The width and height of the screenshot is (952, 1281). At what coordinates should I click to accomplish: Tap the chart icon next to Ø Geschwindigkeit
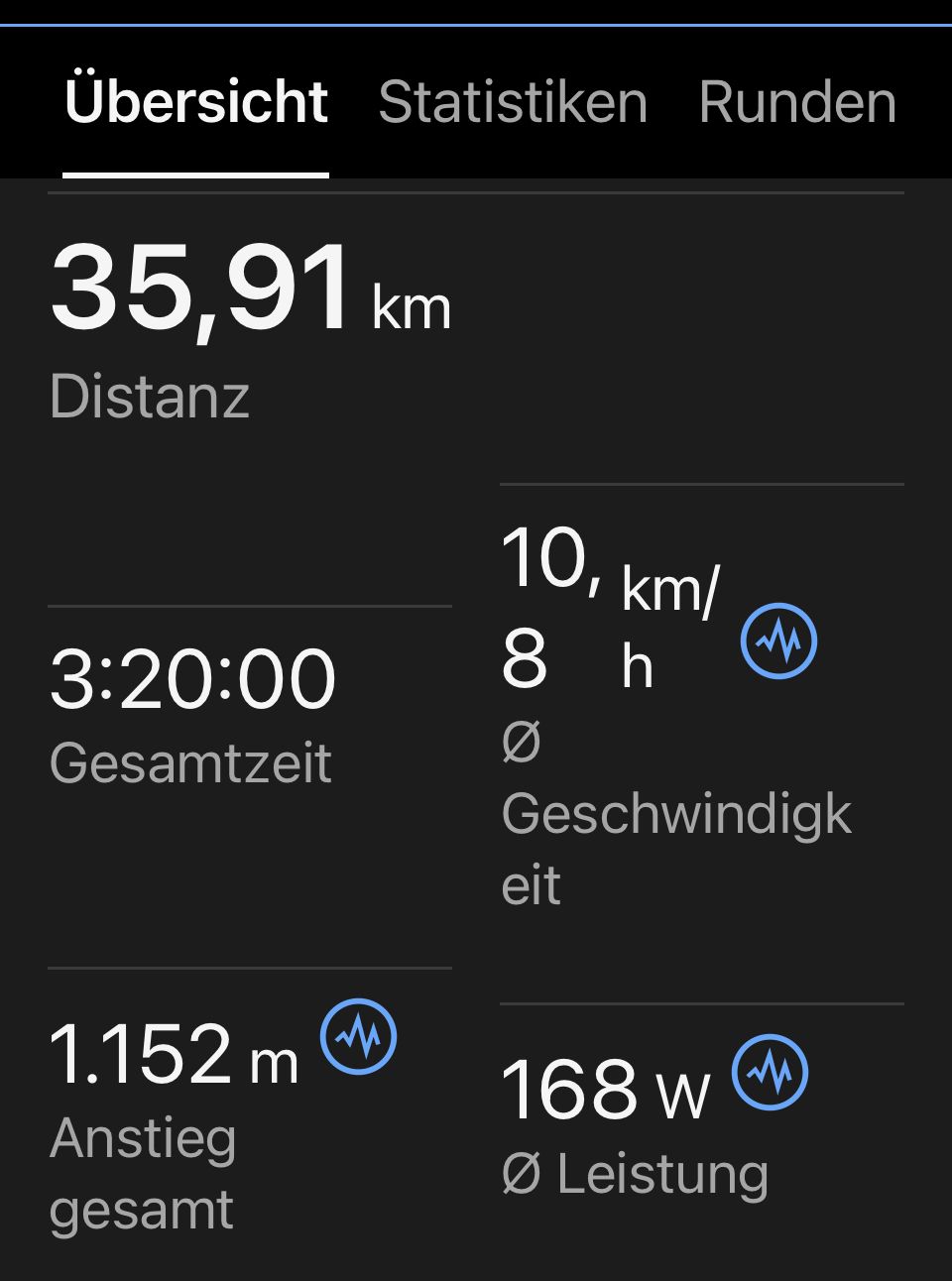click(x=779, y=640)
